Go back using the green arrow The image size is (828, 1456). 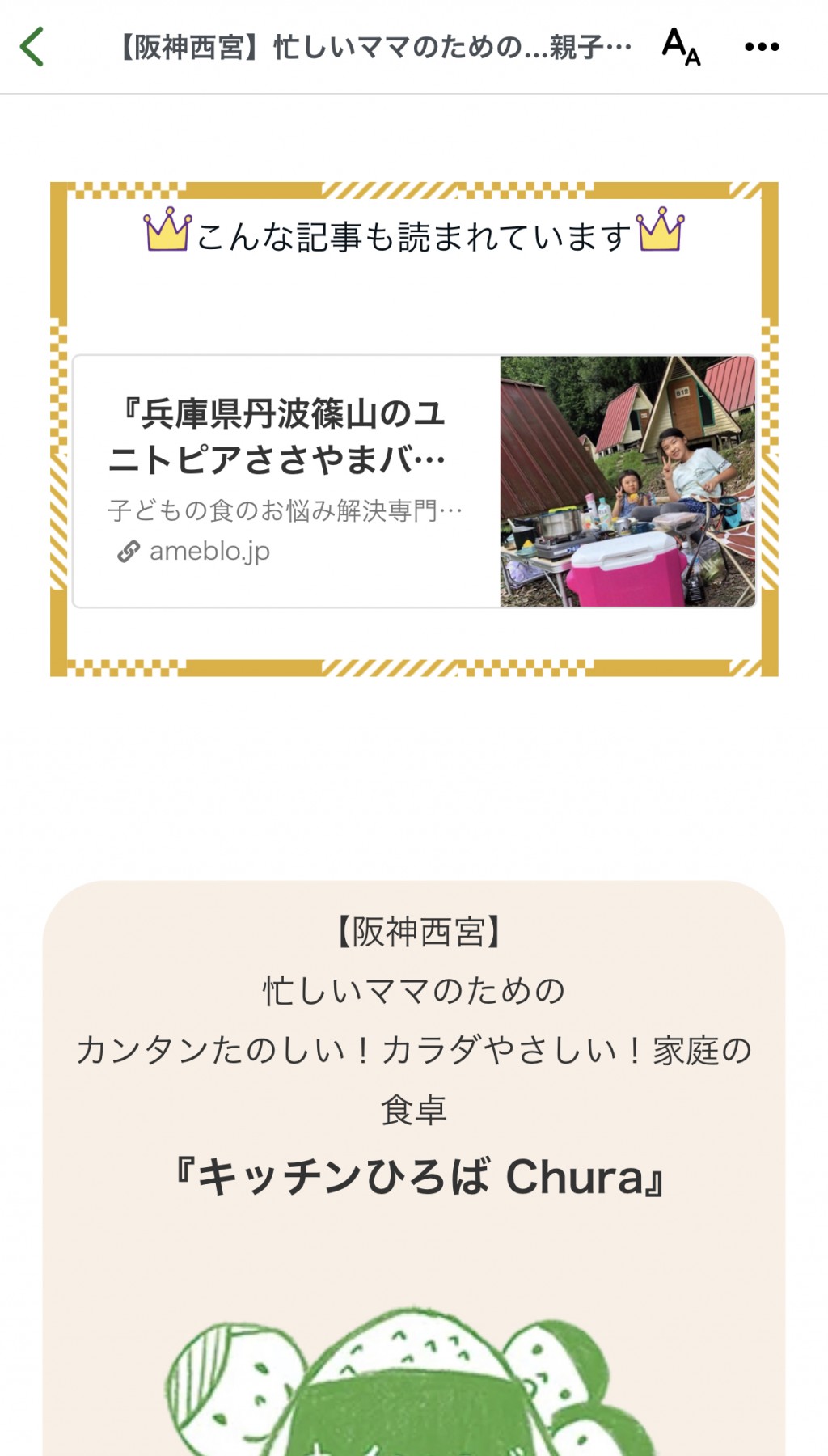click(x=32, y=46)
